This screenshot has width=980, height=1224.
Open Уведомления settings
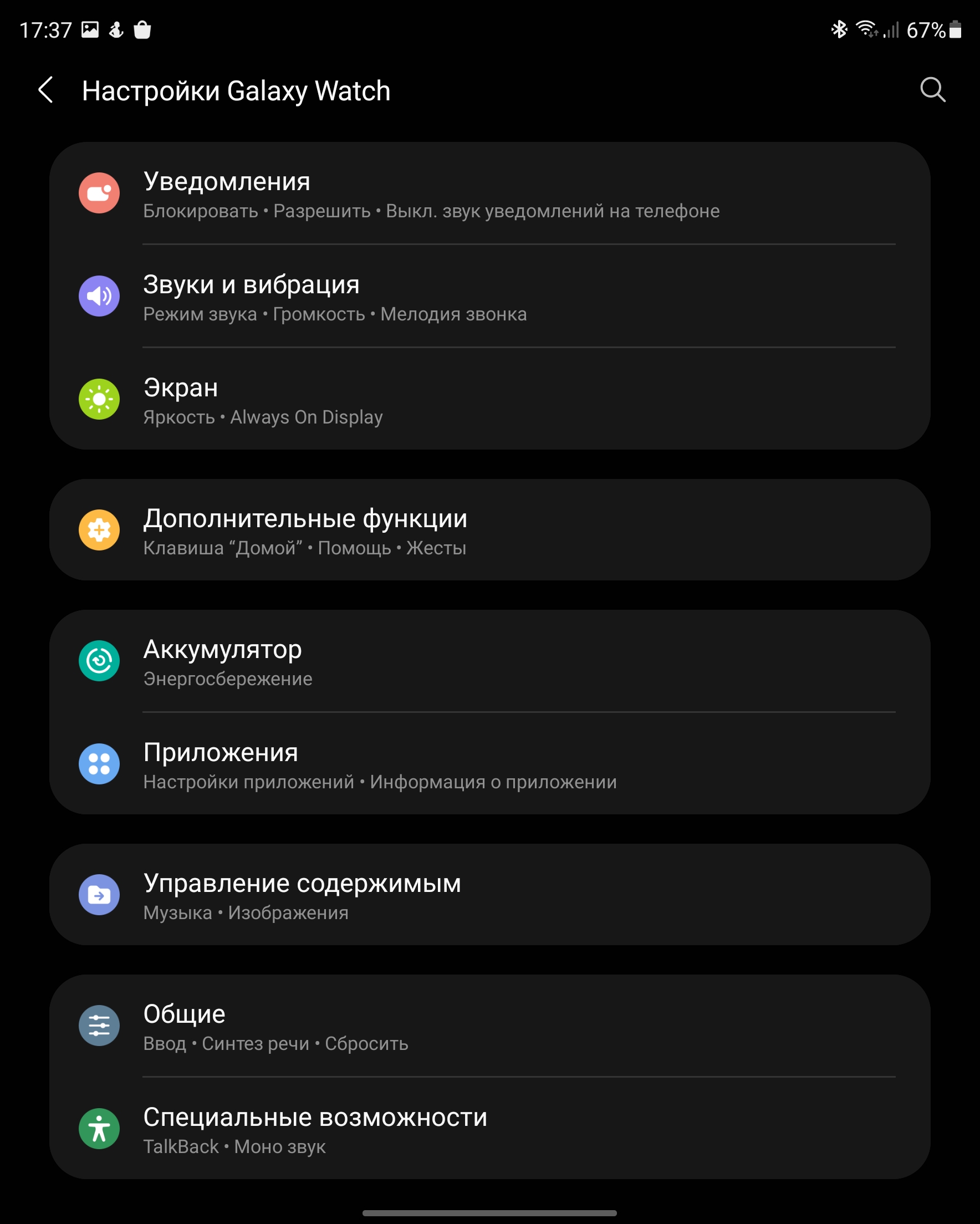coord(488,194)
